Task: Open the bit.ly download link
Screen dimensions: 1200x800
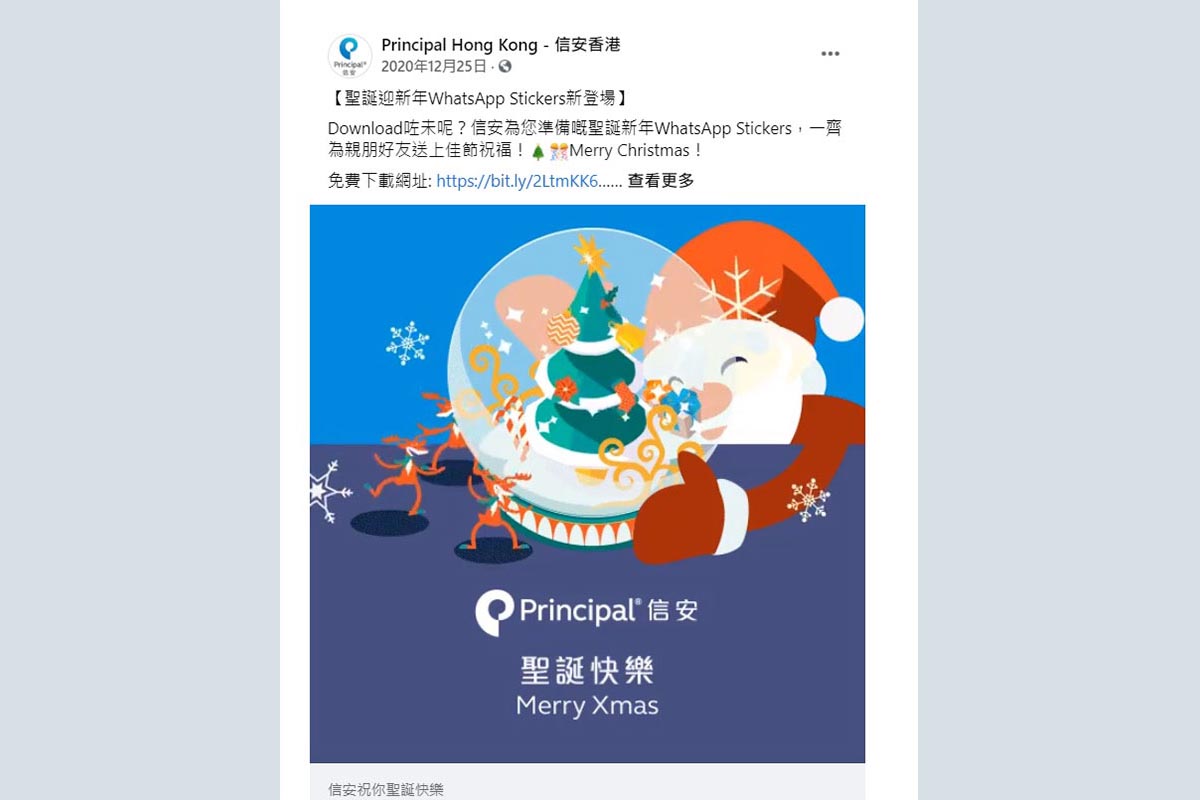Action: pyautogui.click(x=517, y=181)
